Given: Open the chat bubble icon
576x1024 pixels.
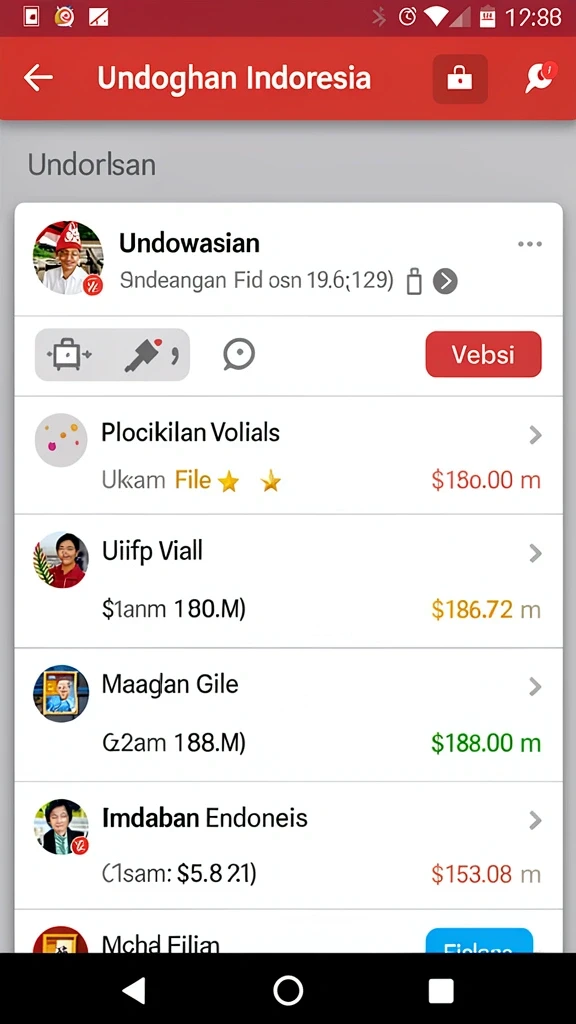Looking at the screenshot, I should point(239,355).
